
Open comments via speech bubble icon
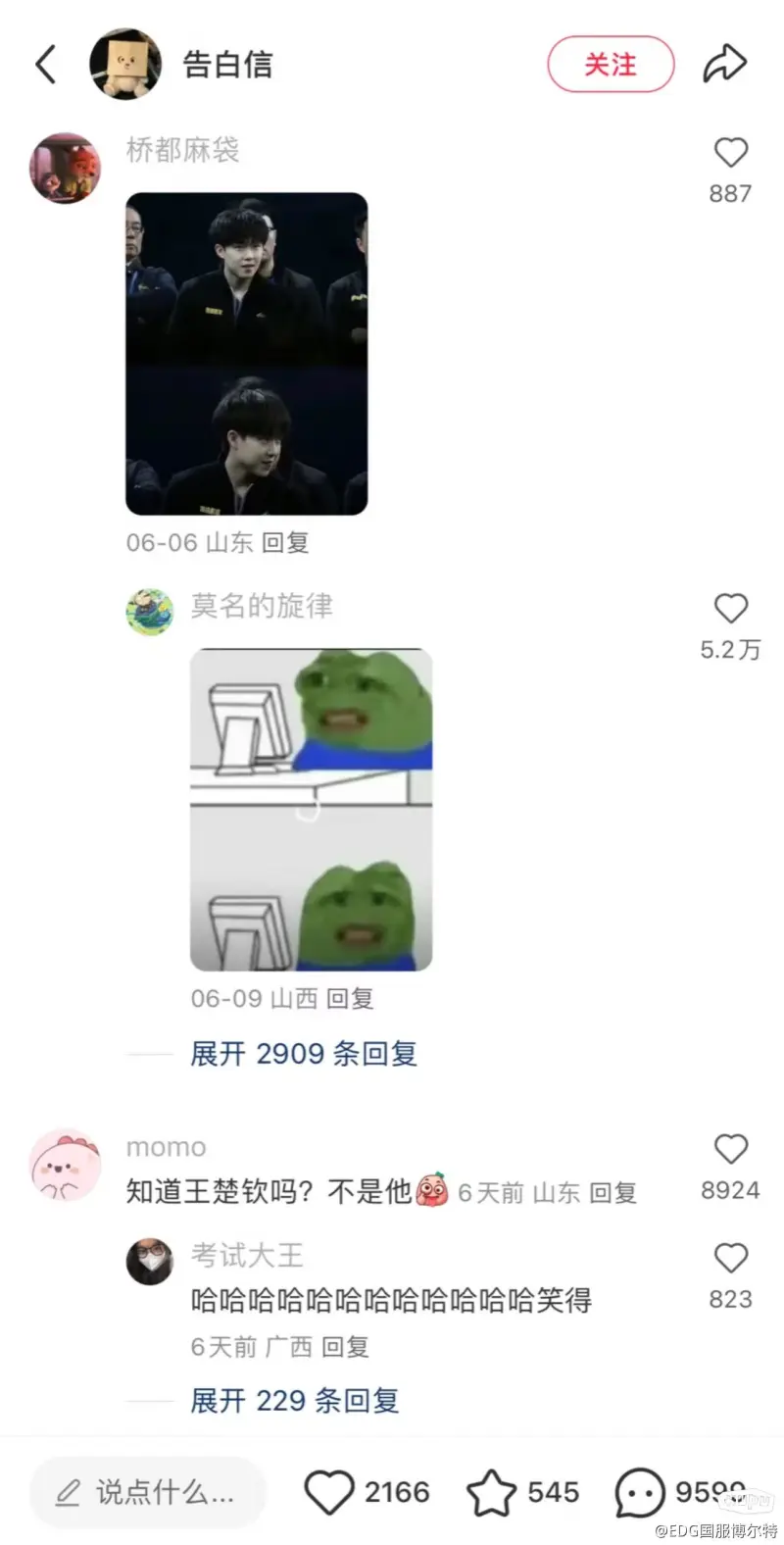click(640, 1494)
